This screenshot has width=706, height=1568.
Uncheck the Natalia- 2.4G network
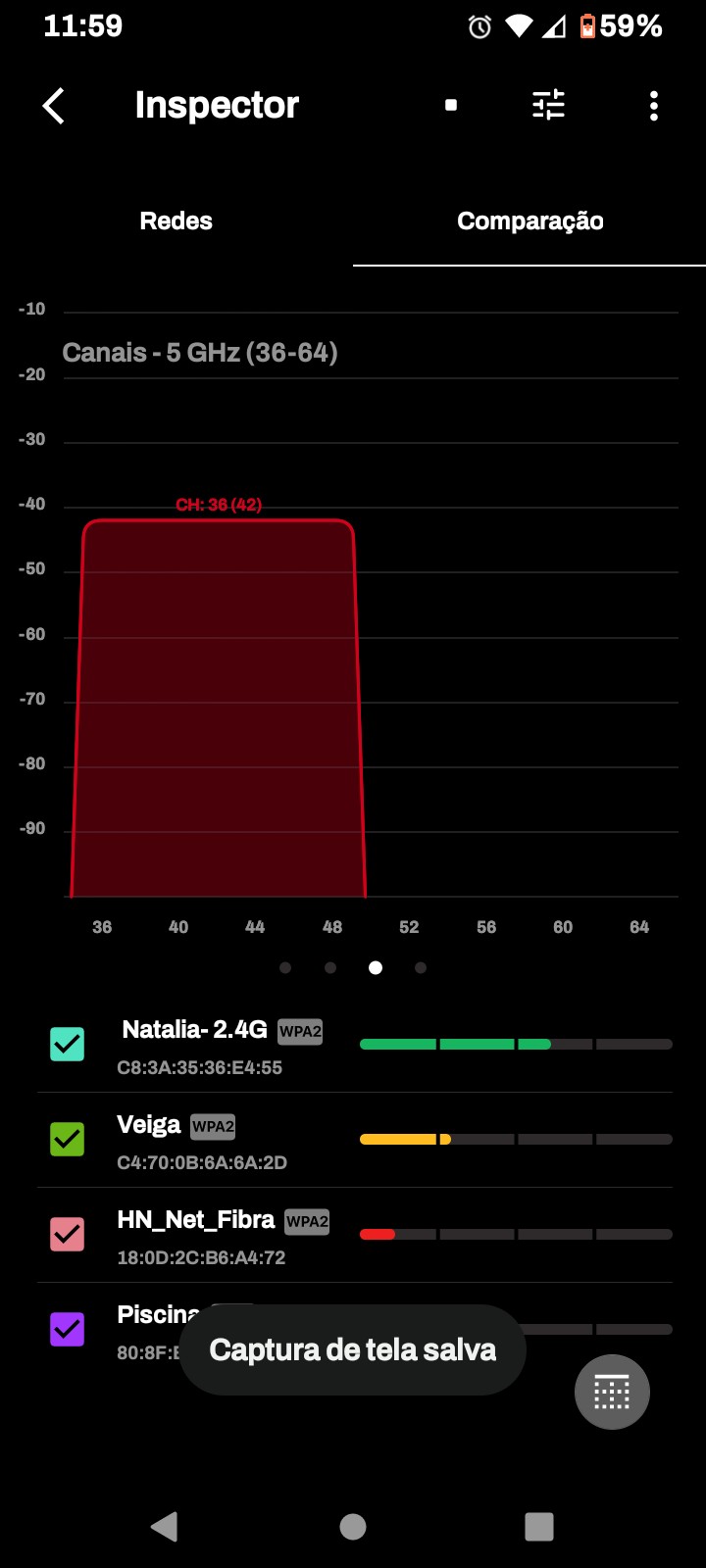coord(68,1045)
